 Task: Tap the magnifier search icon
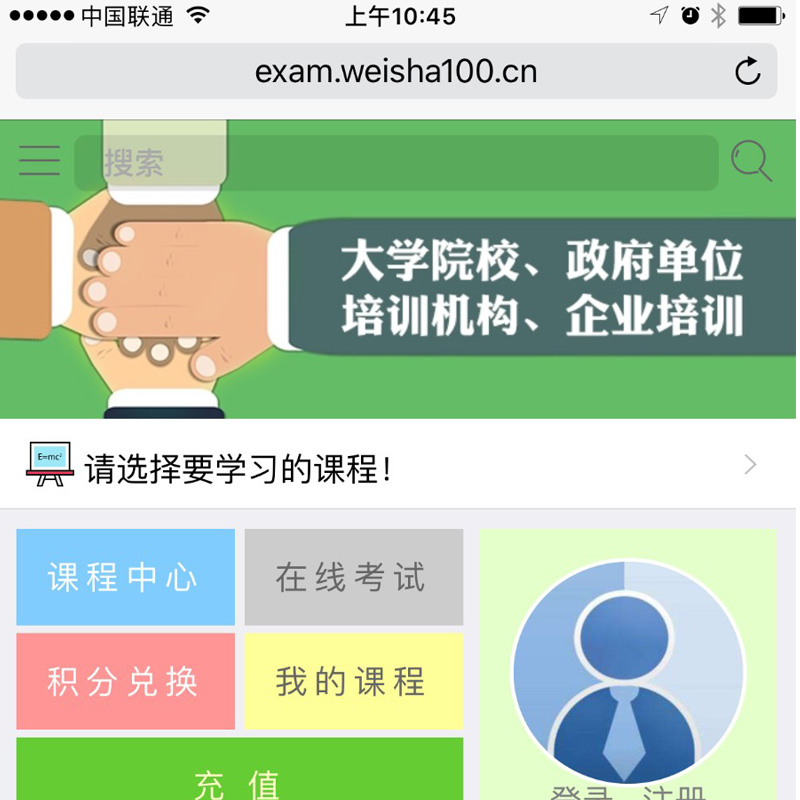(750, 161)
